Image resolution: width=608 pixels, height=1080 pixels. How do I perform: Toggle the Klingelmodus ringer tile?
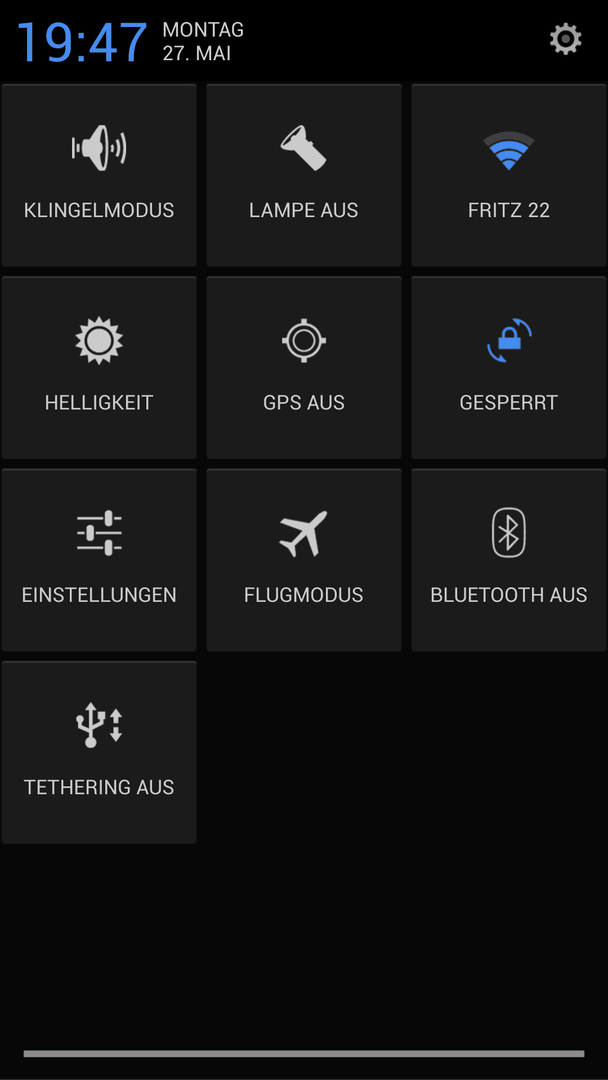click(99, 175)
